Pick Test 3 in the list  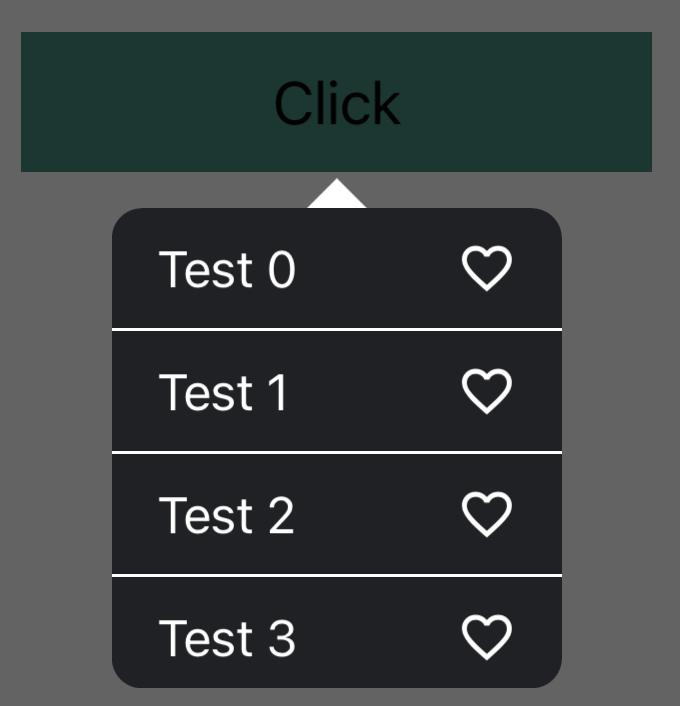pyautogui.click(x=228, y=638)
